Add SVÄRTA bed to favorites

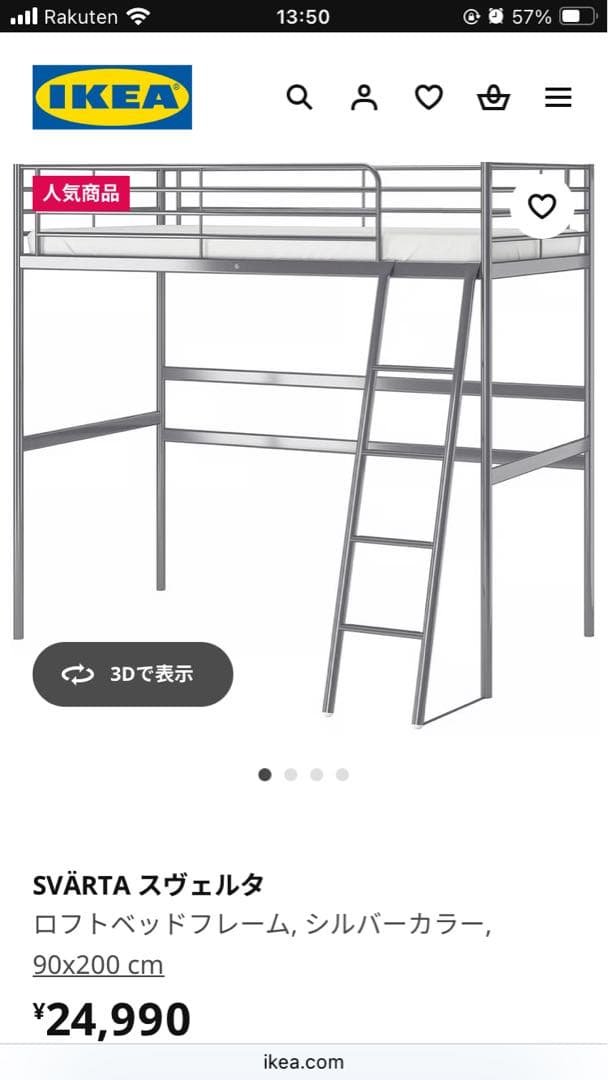542,207
